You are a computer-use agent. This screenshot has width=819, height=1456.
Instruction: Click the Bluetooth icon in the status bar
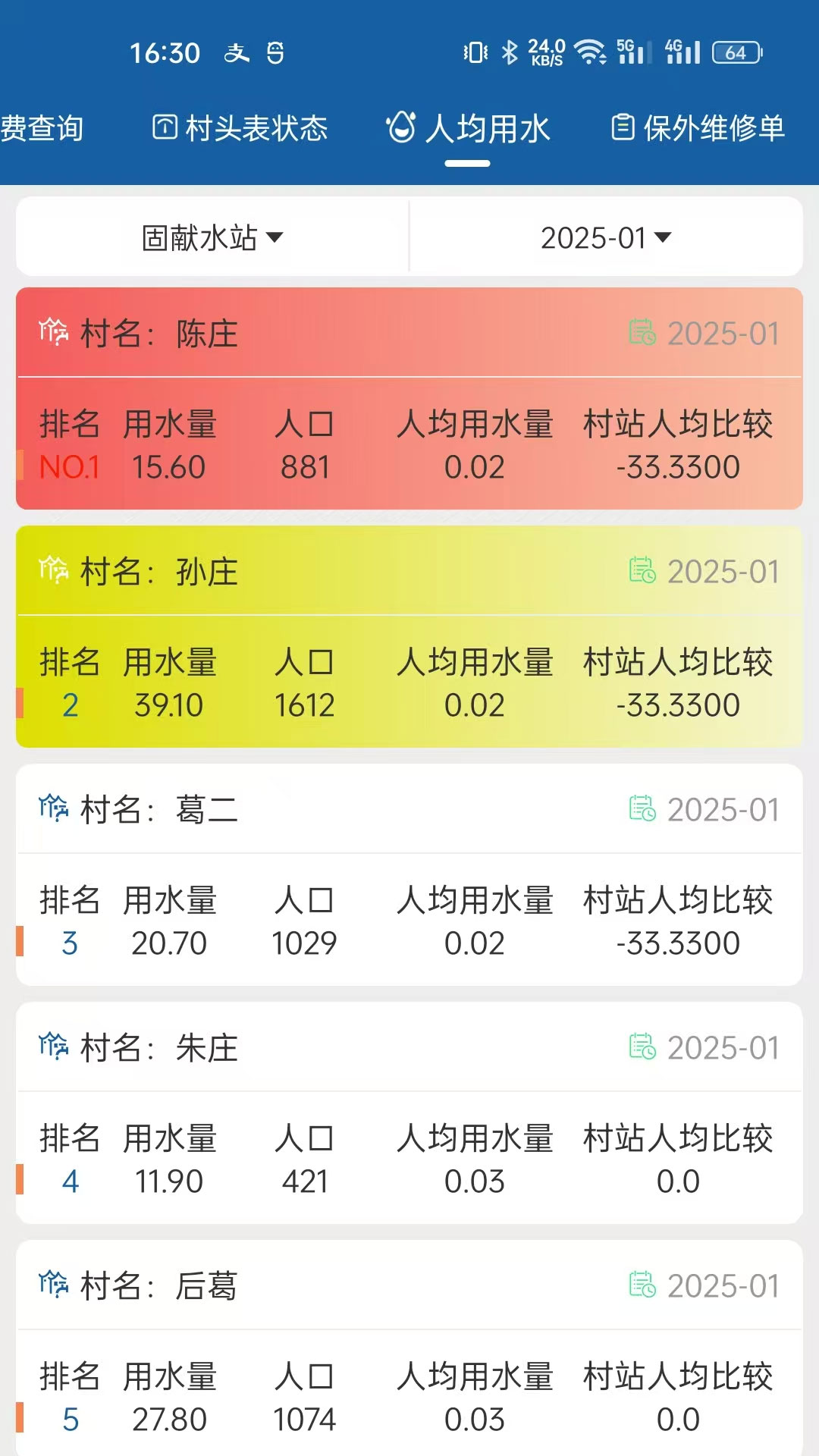tap(510, 52)
